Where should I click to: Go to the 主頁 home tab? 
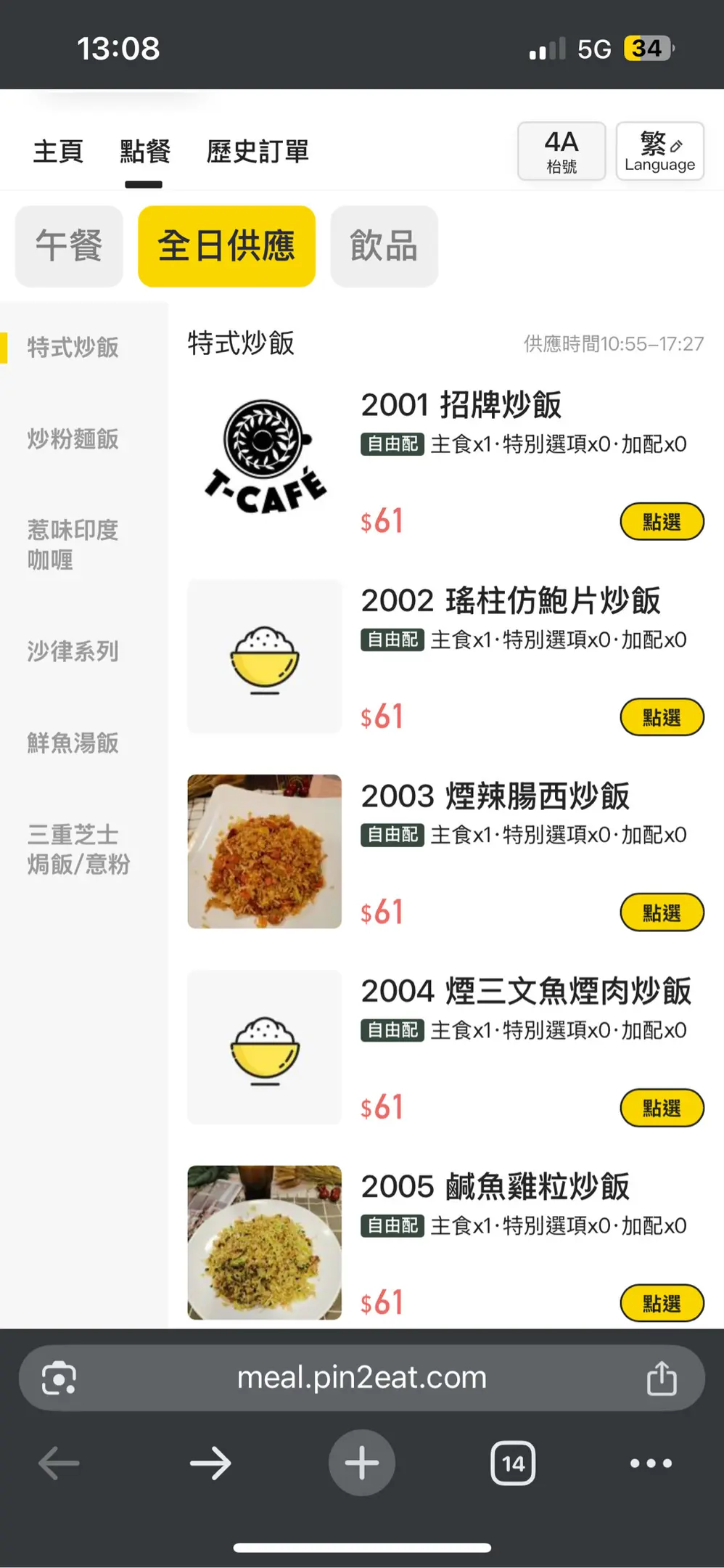(x=58, y=152)
